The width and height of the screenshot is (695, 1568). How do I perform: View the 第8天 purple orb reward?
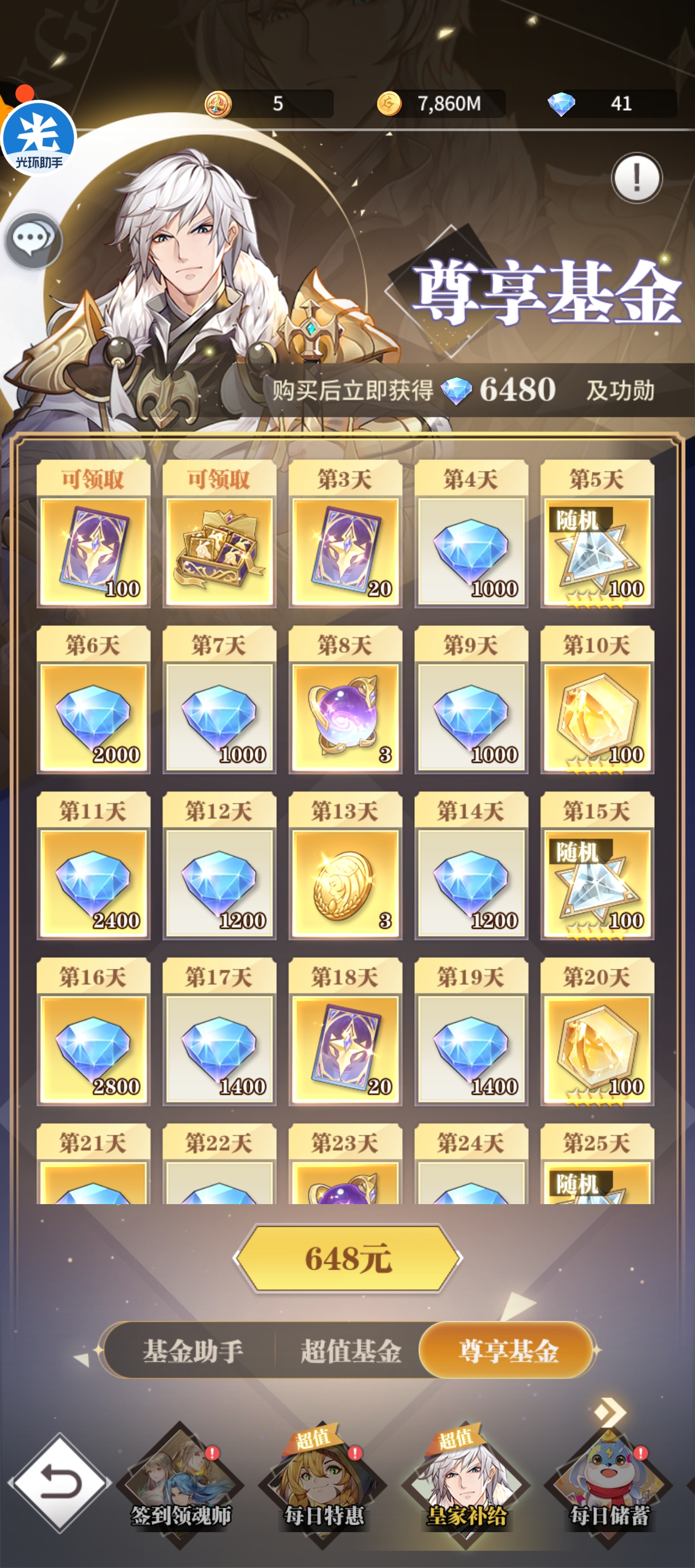(345, 716)
